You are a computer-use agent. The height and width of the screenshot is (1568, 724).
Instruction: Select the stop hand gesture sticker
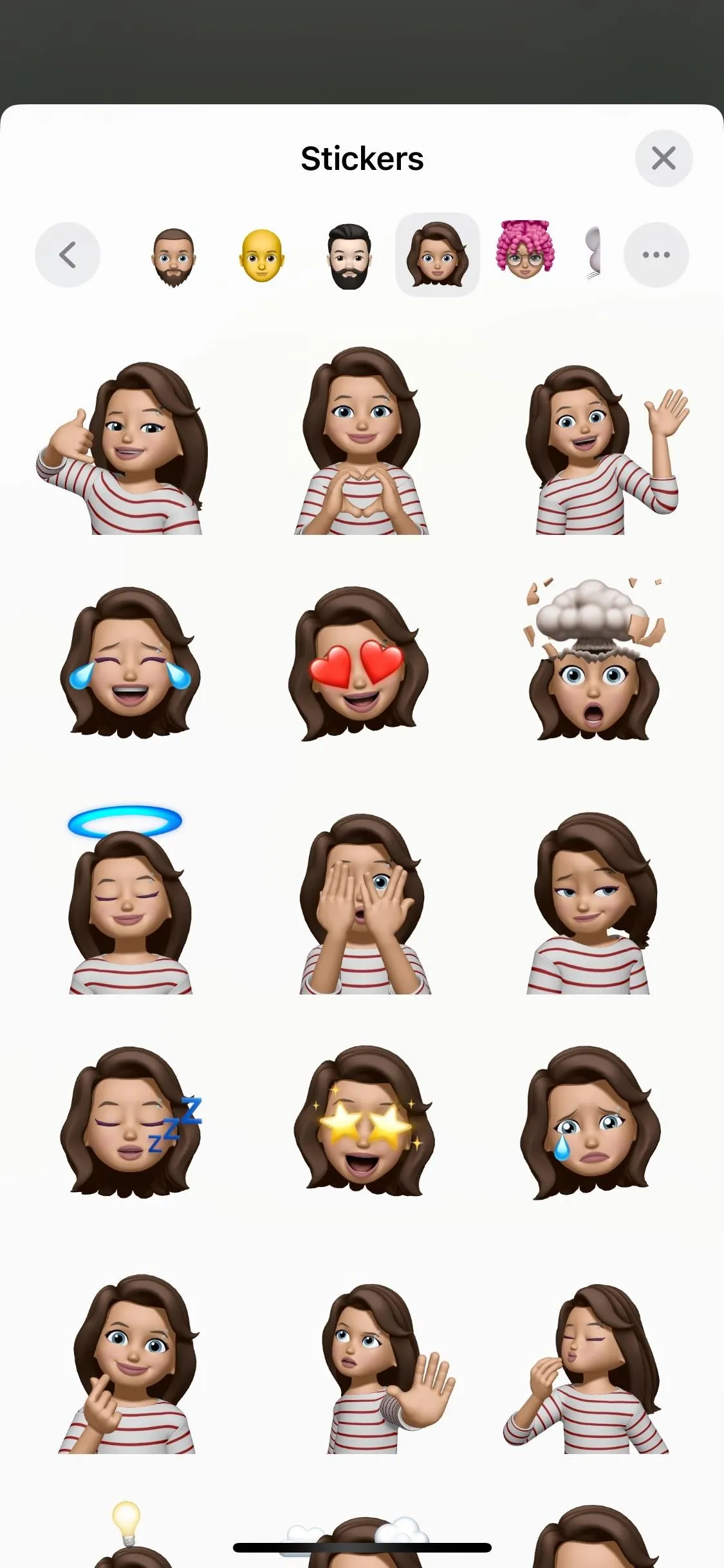(x=387, y=1369)
